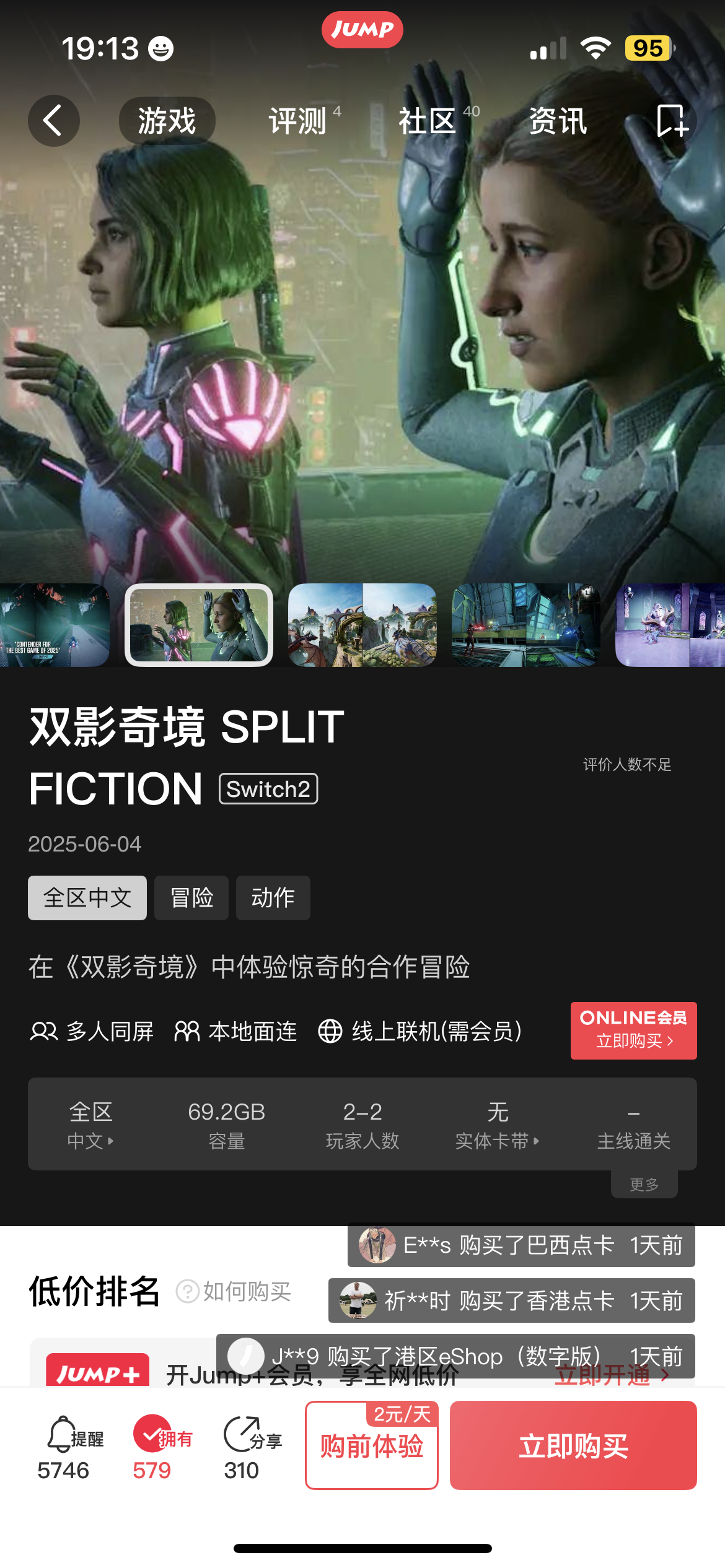Open the 资讯 tab
Screen dimensions: 725x1568
click(558, 121)
